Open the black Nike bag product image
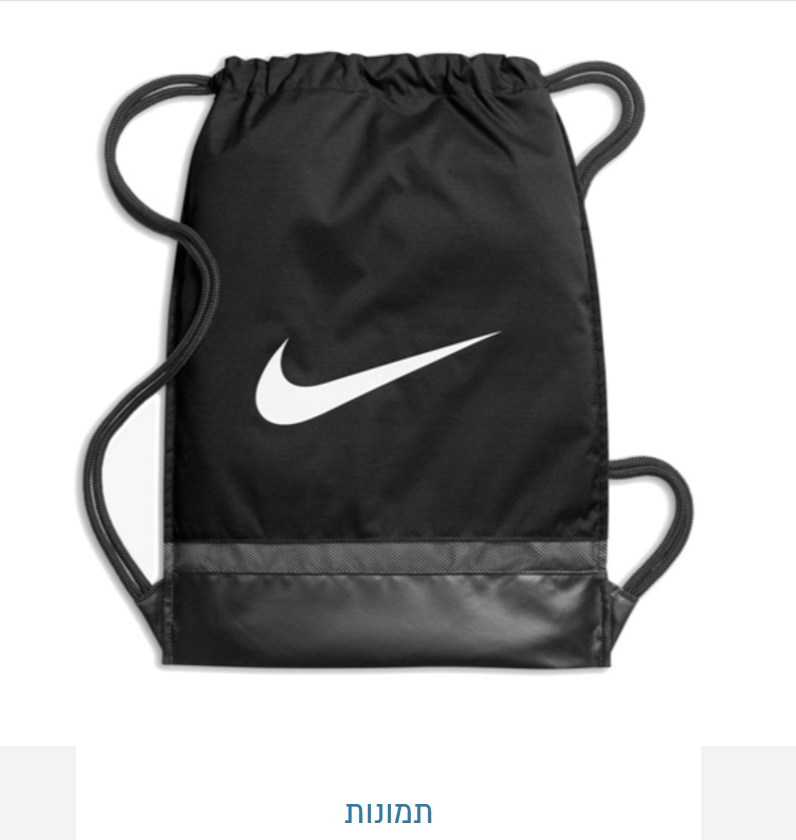Image resolution: width=796 pixels, height=840 pixels. point(390,360)
